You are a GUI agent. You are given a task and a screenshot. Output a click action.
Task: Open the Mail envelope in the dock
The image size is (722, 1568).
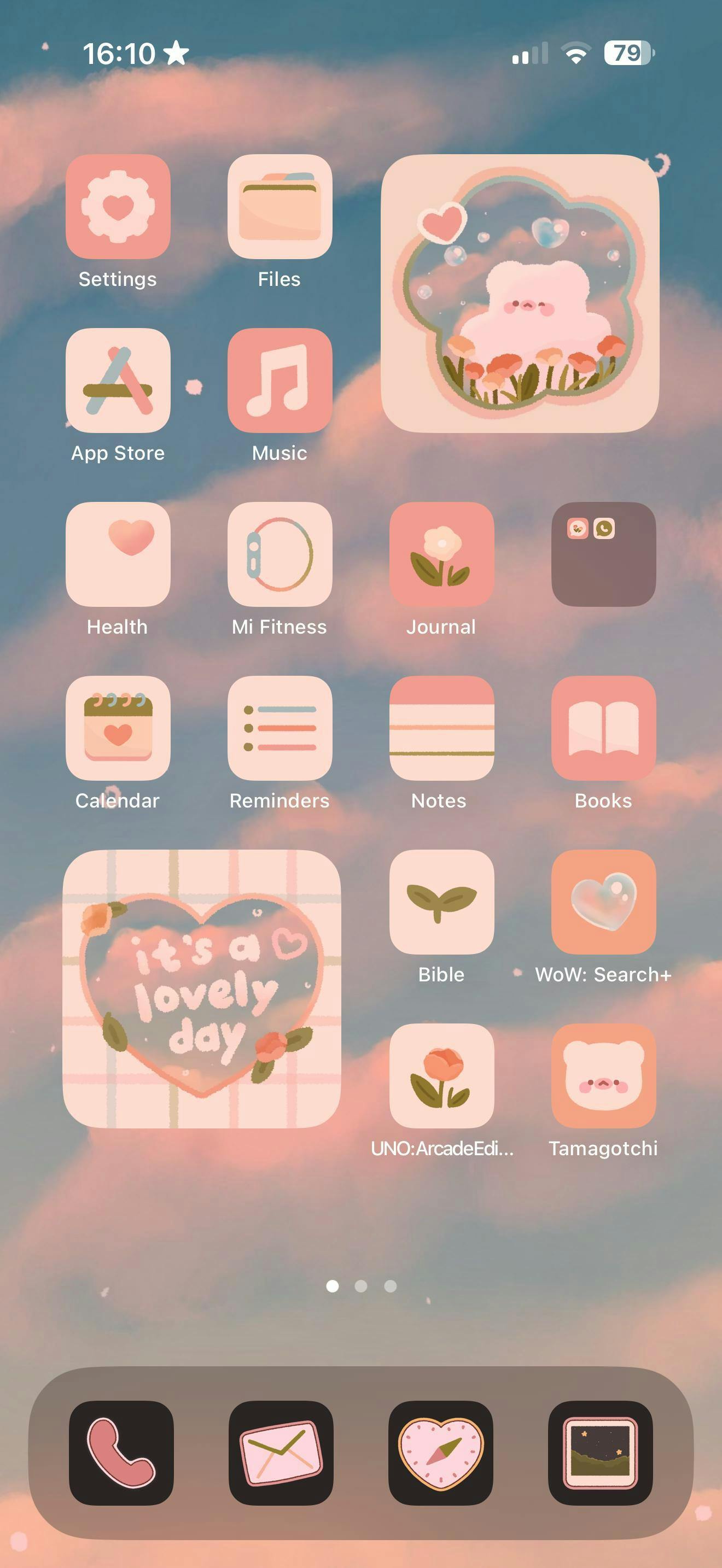coord(281,1453)
